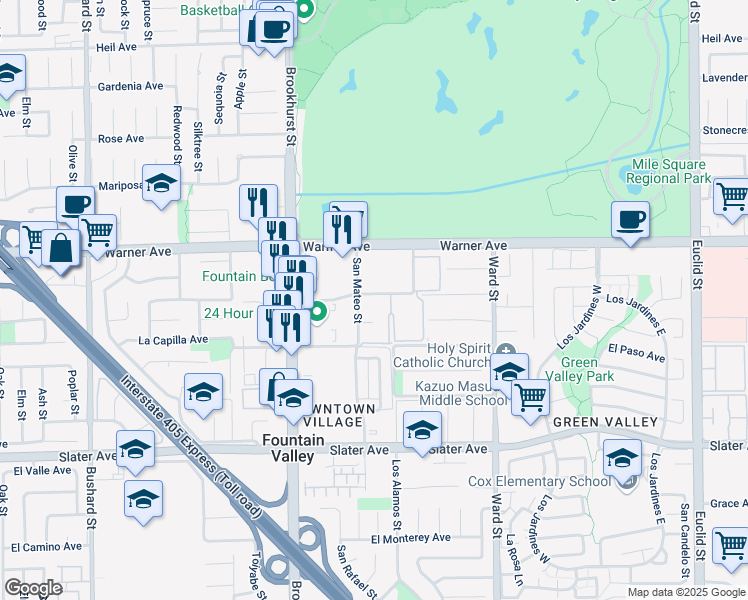Open the shopping cart marker near Kazuo Masuda Middle School
748x600 pixels.
(x=530, y=400)
